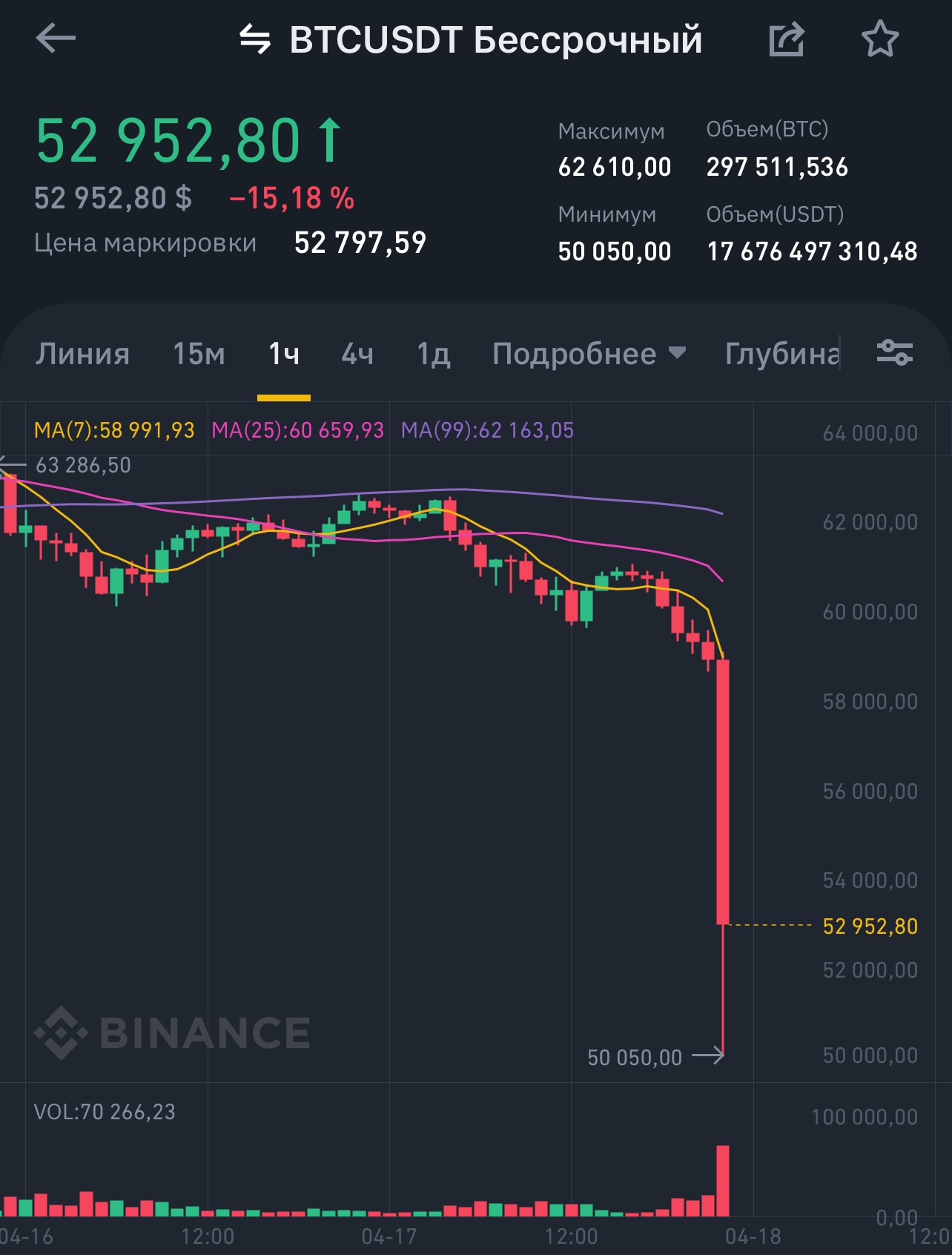Add BTCUSDT to favorites with the star
Screen dimensions: 952x1255
pyautogui.click(x=880, y=39)
